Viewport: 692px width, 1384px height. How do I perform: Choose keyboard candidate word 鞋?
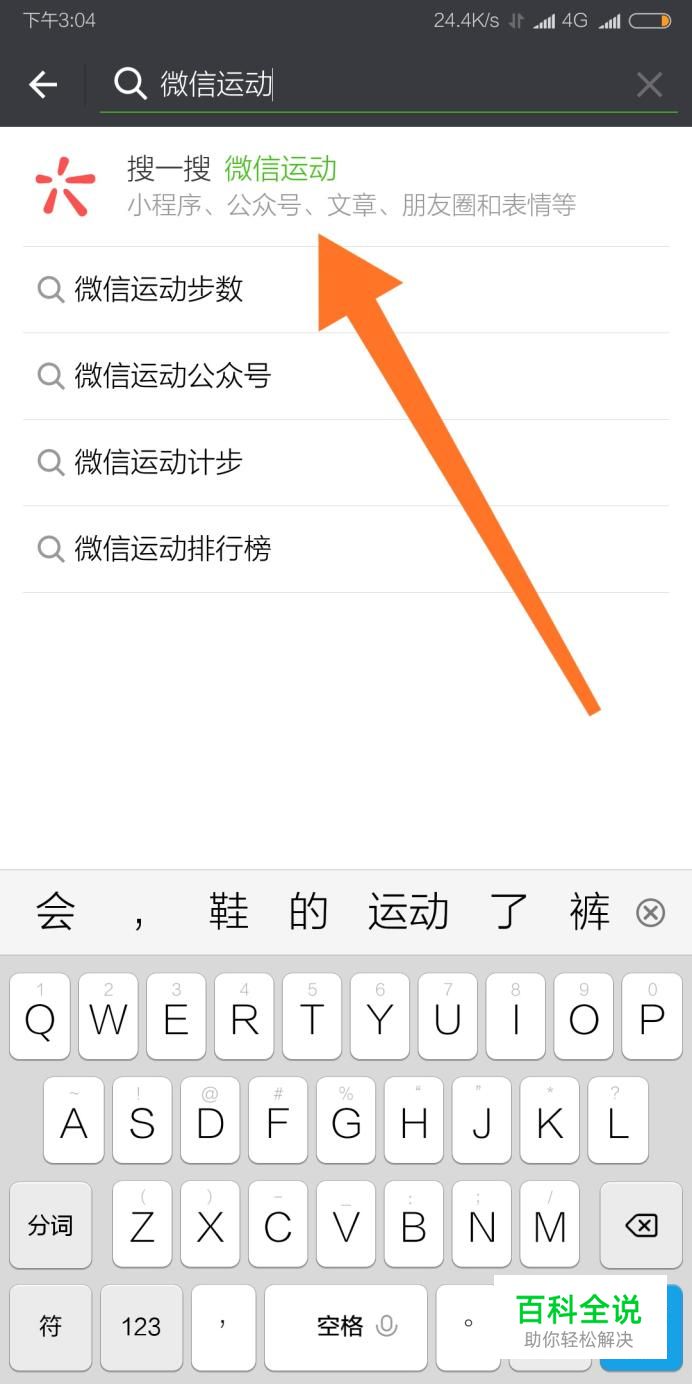coord(228,912)
